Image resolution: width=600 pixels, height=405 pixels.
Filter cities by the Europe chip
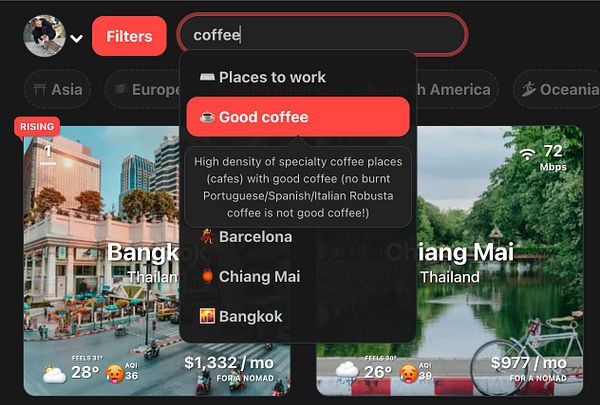tap(145, 89)
